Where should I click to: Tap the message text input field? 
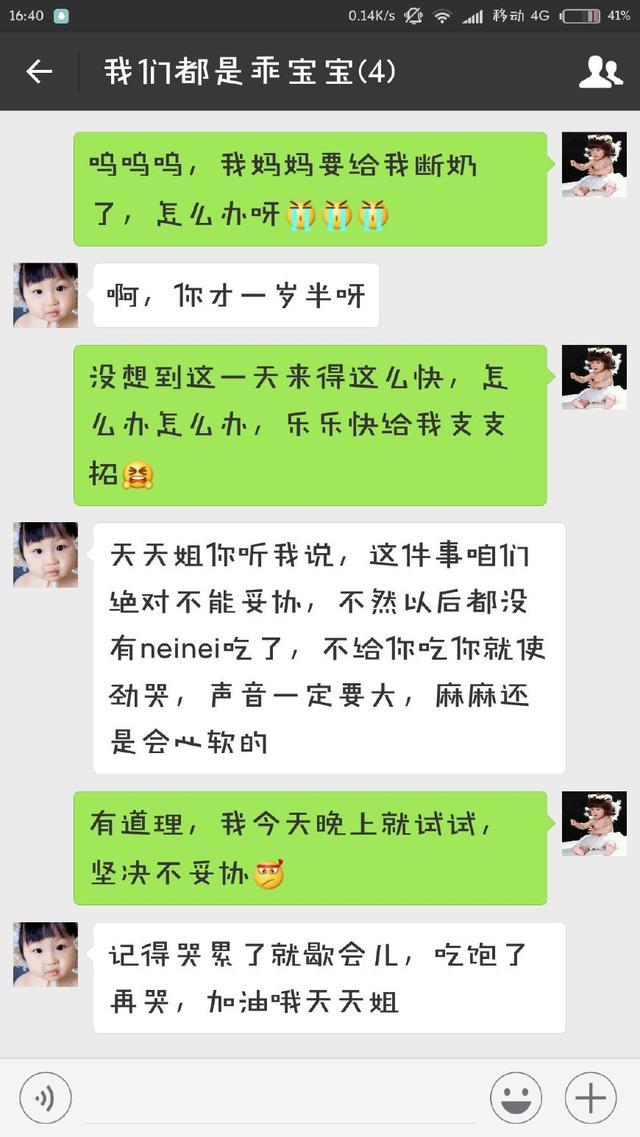point(280,1098)
